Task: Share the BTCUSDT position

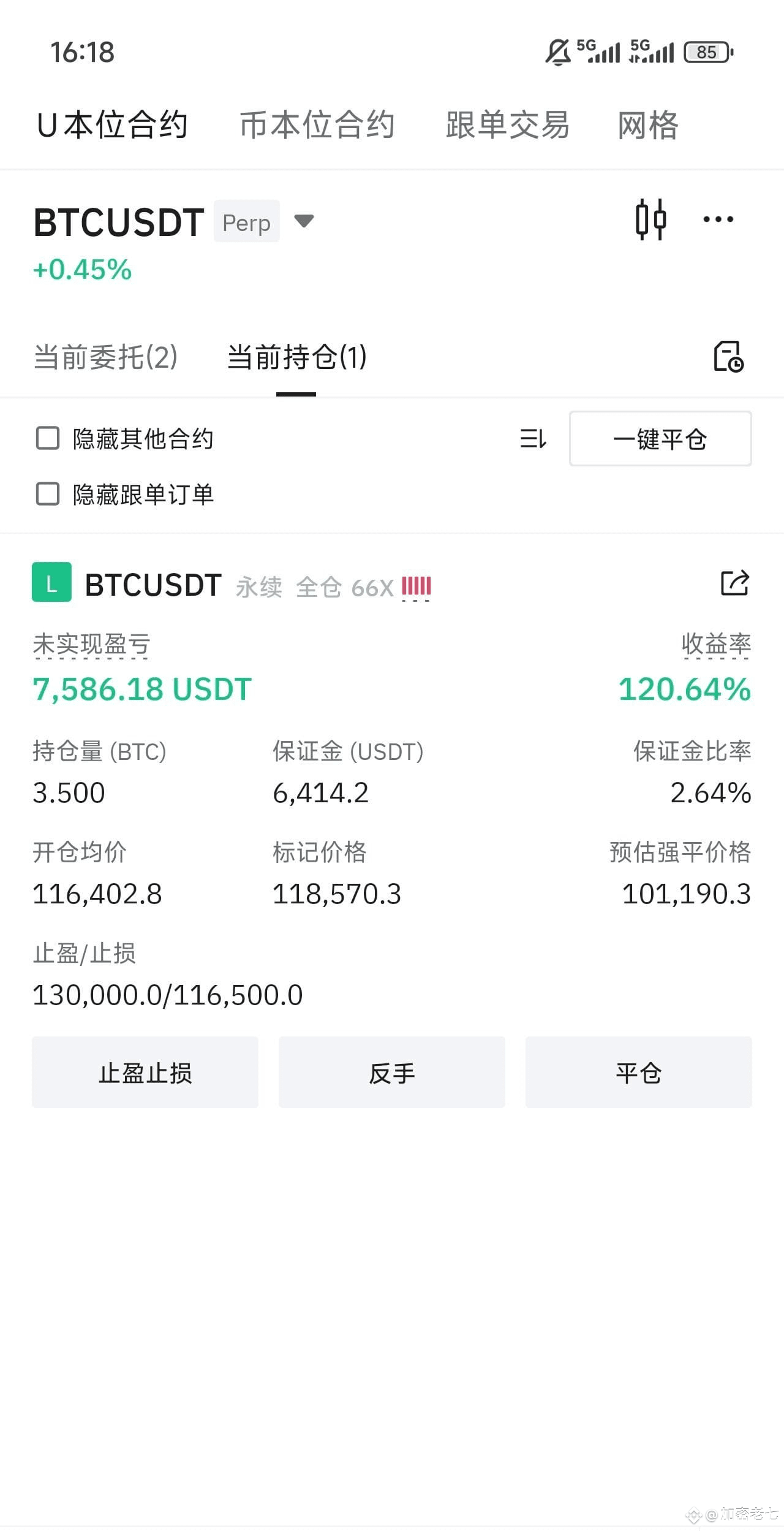Action: pyautogui.click(x=734, y=583)
